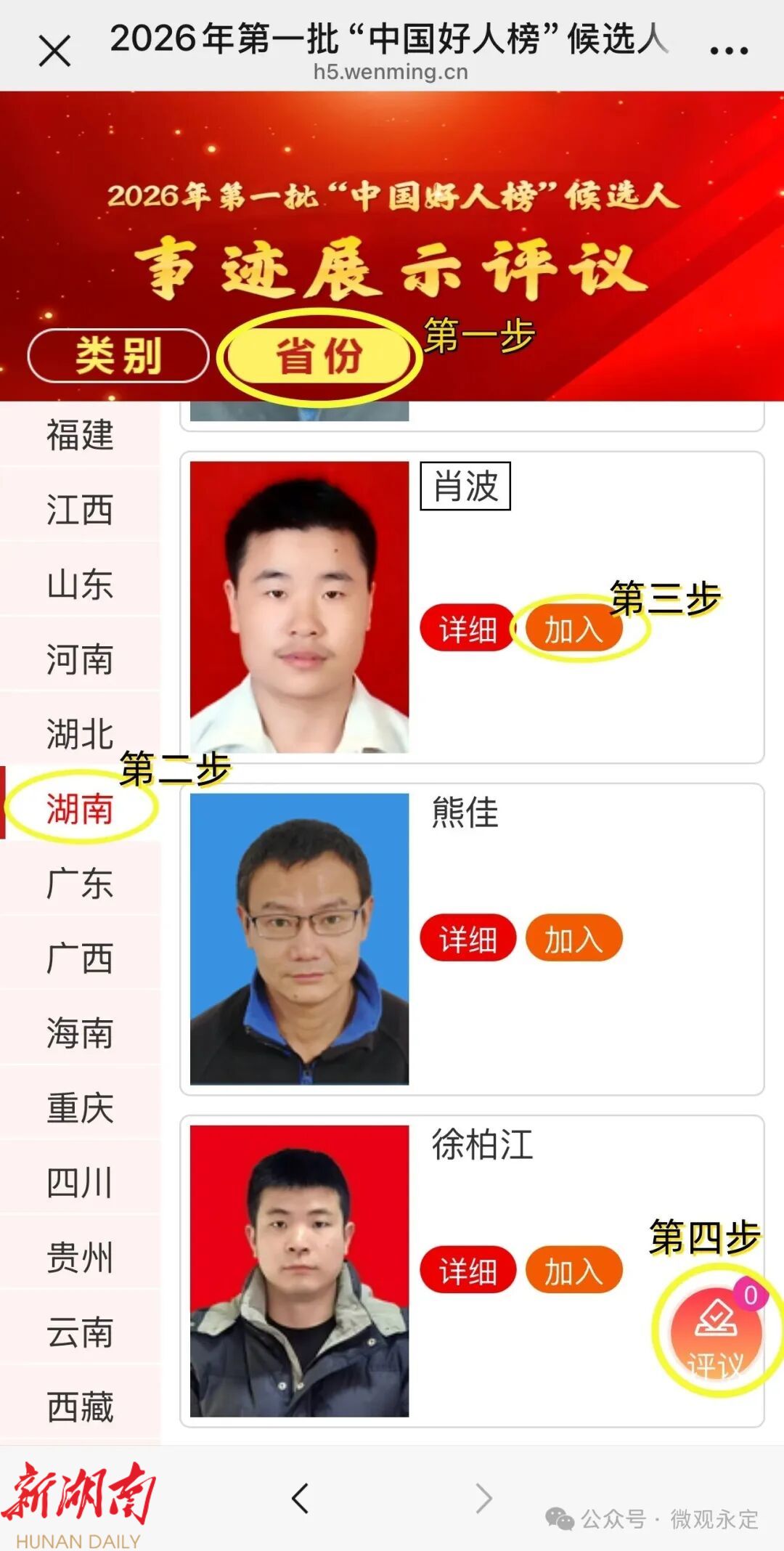
Task: Add 熊佳 with the 加入 button
Action: 573,939
